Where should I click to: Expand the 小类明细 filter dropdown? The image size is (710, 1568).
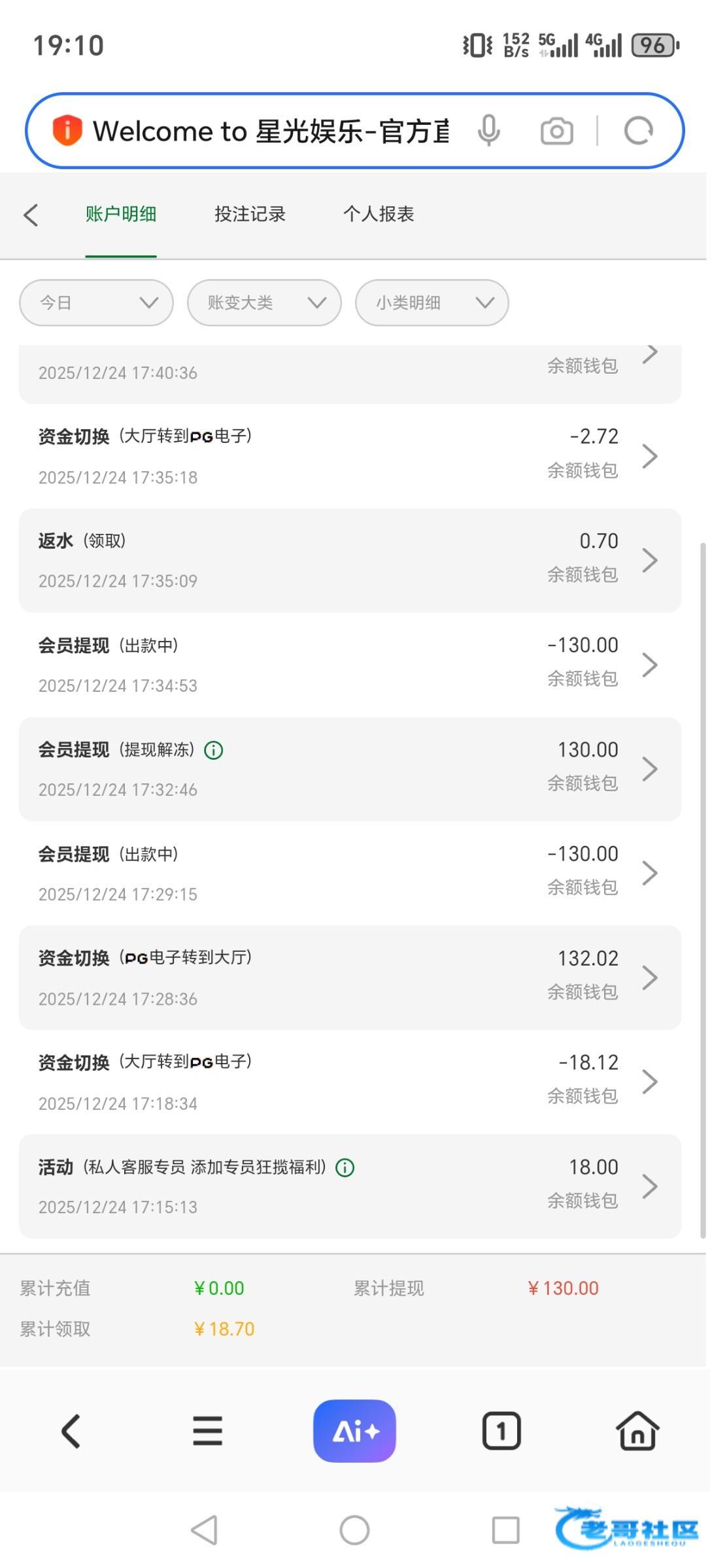coord(431,302)
